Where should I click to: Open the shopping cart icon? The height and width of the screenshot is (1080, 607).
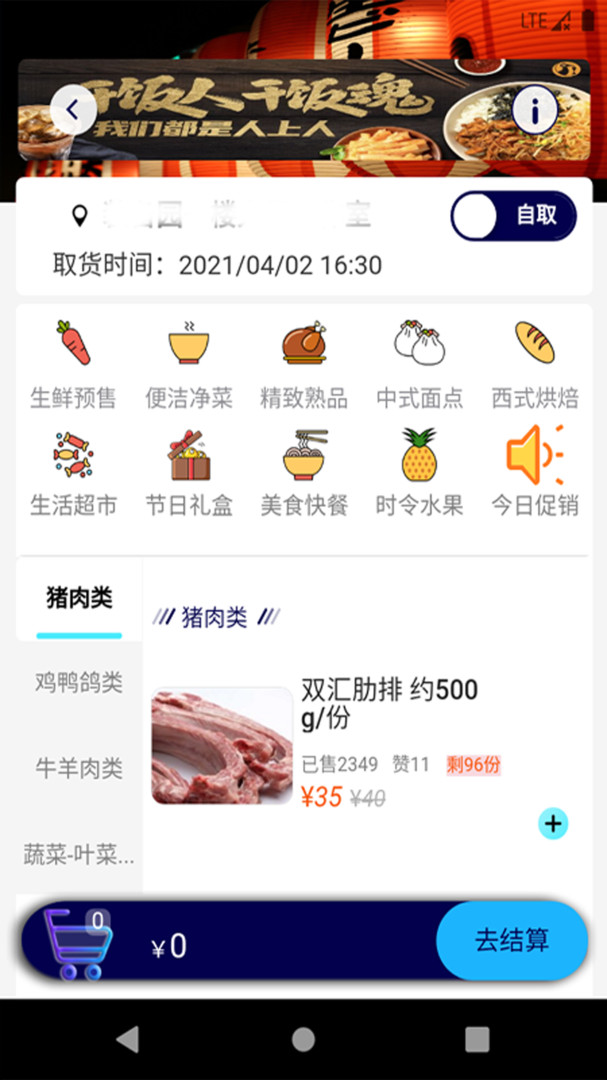click(76, 945)
